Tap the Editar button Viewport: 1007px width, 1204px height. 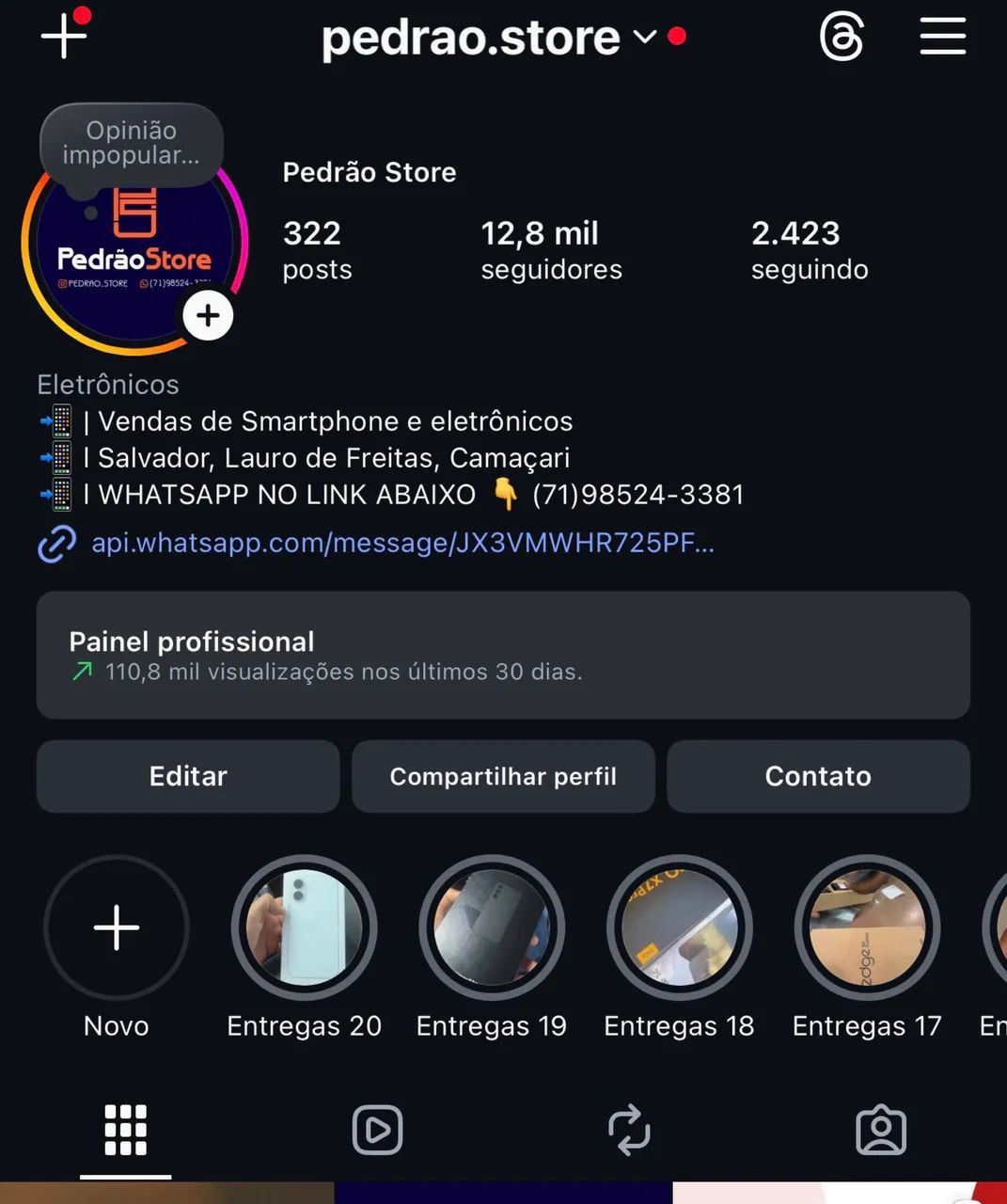pyautogui.click(x=187, y=776)
